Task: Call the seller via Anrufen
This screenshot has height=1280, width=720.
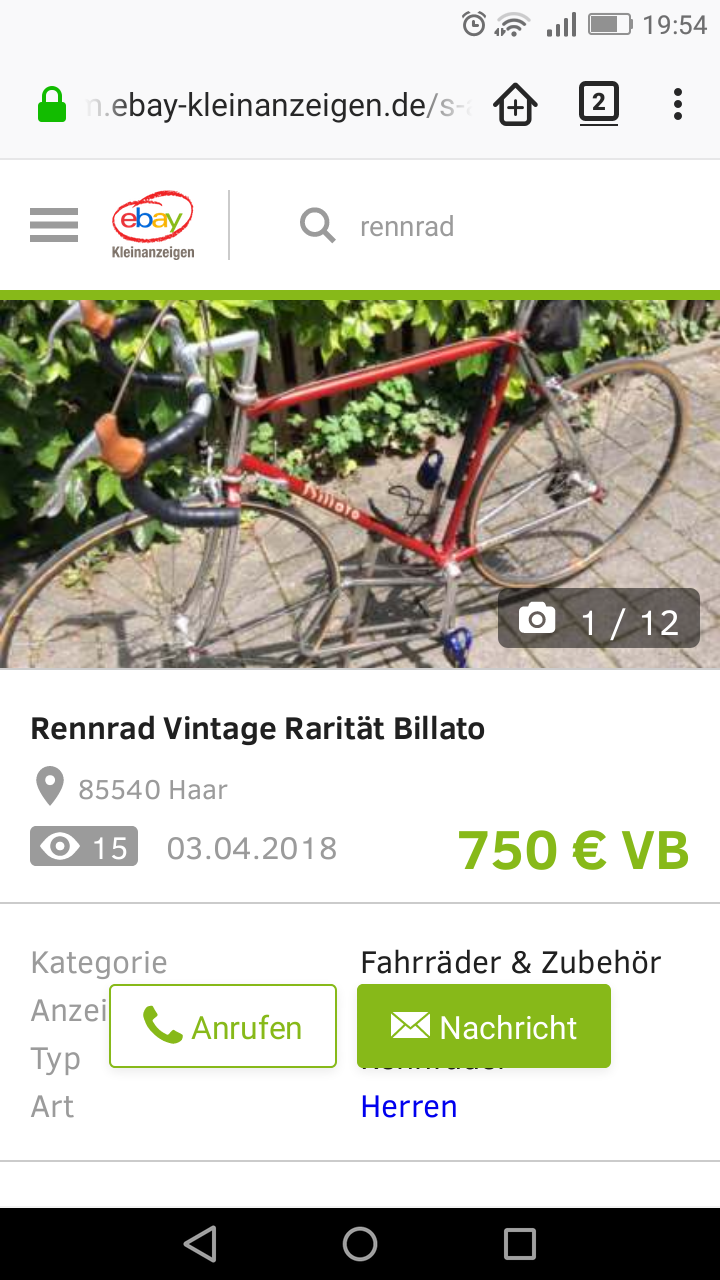Action: pyautogui.click(x=223, y=1027)
